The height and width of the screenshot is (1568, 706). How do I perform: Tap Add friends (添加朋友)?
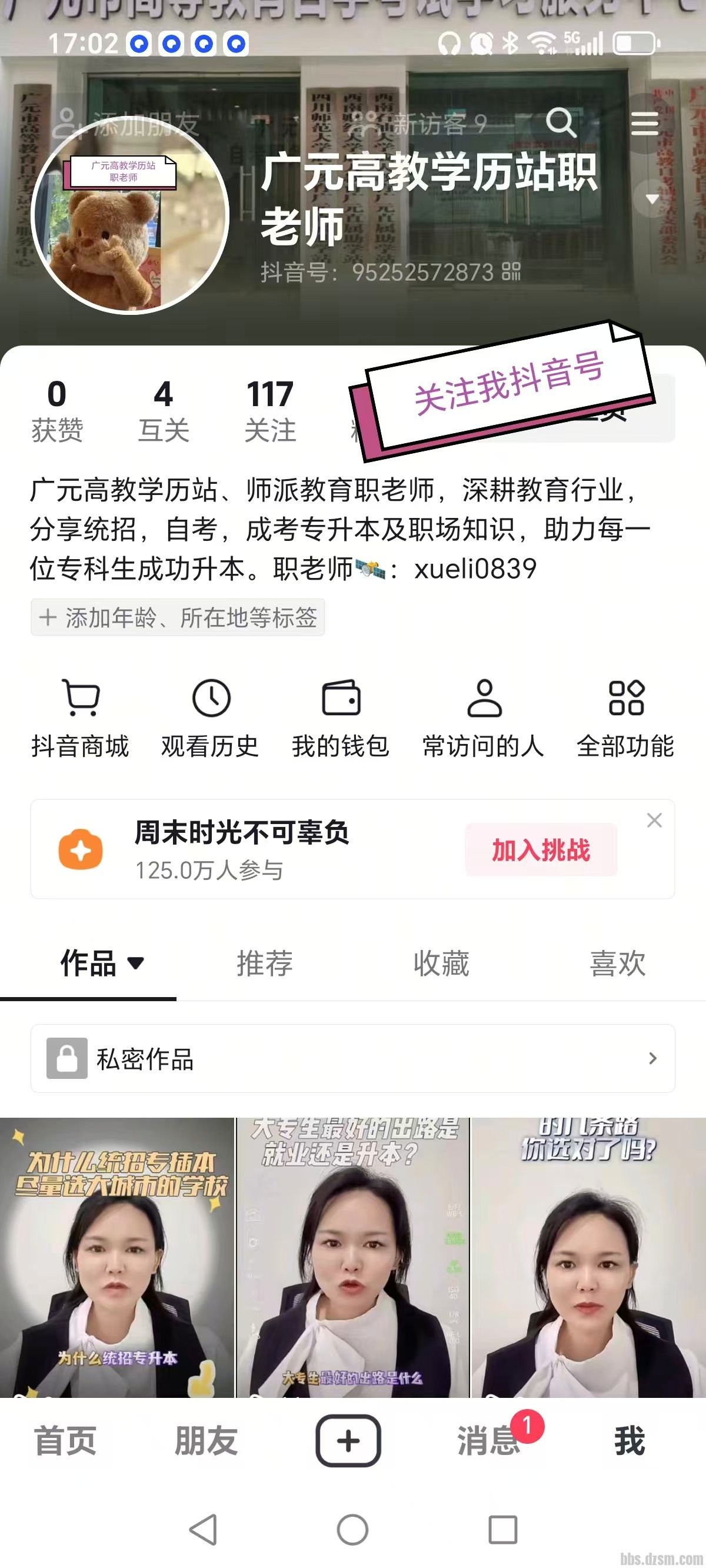126,124
